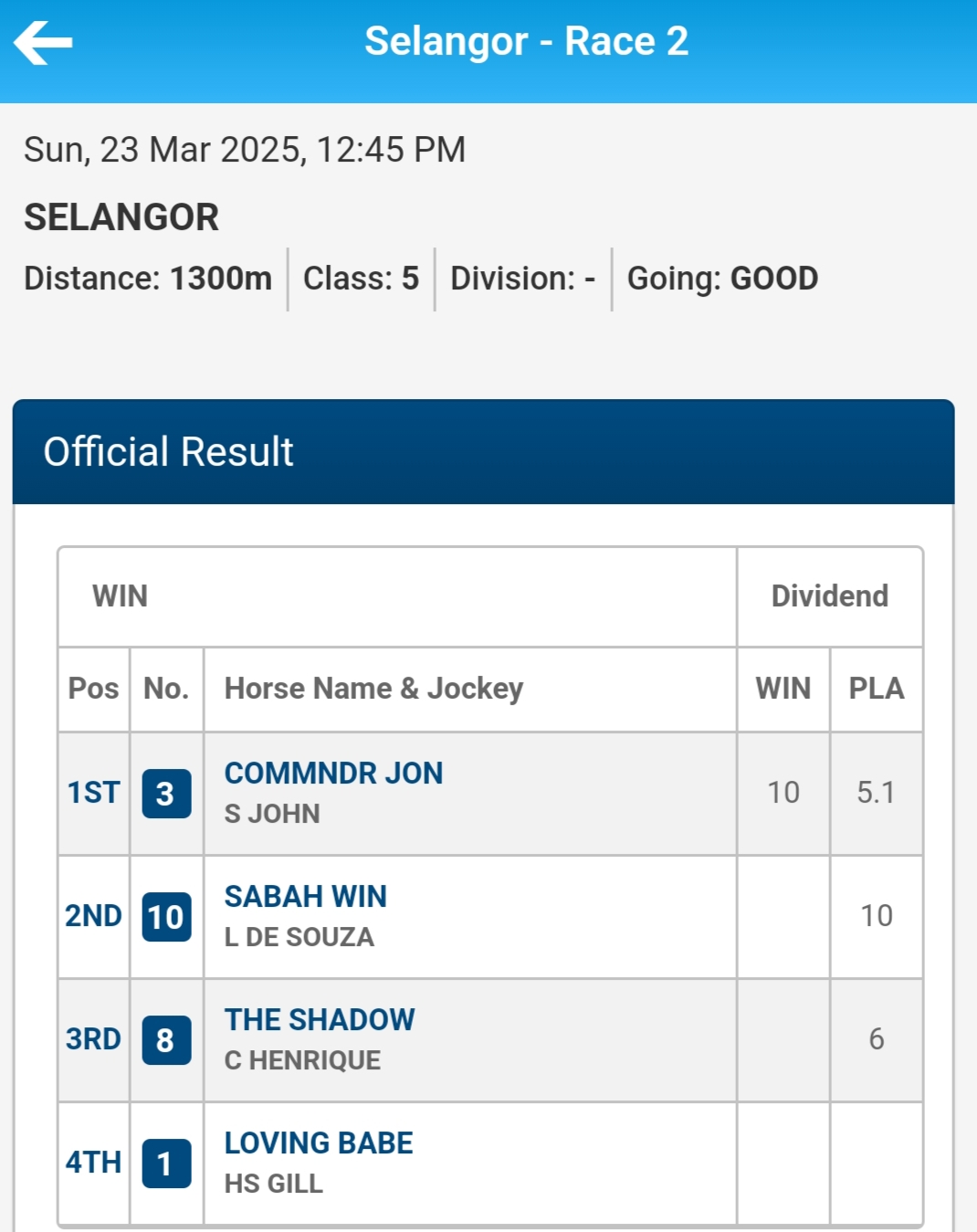This screenshot has height=1232, width=977.
Task: Open SABAH WIN horse details
Action: (305, 897)
